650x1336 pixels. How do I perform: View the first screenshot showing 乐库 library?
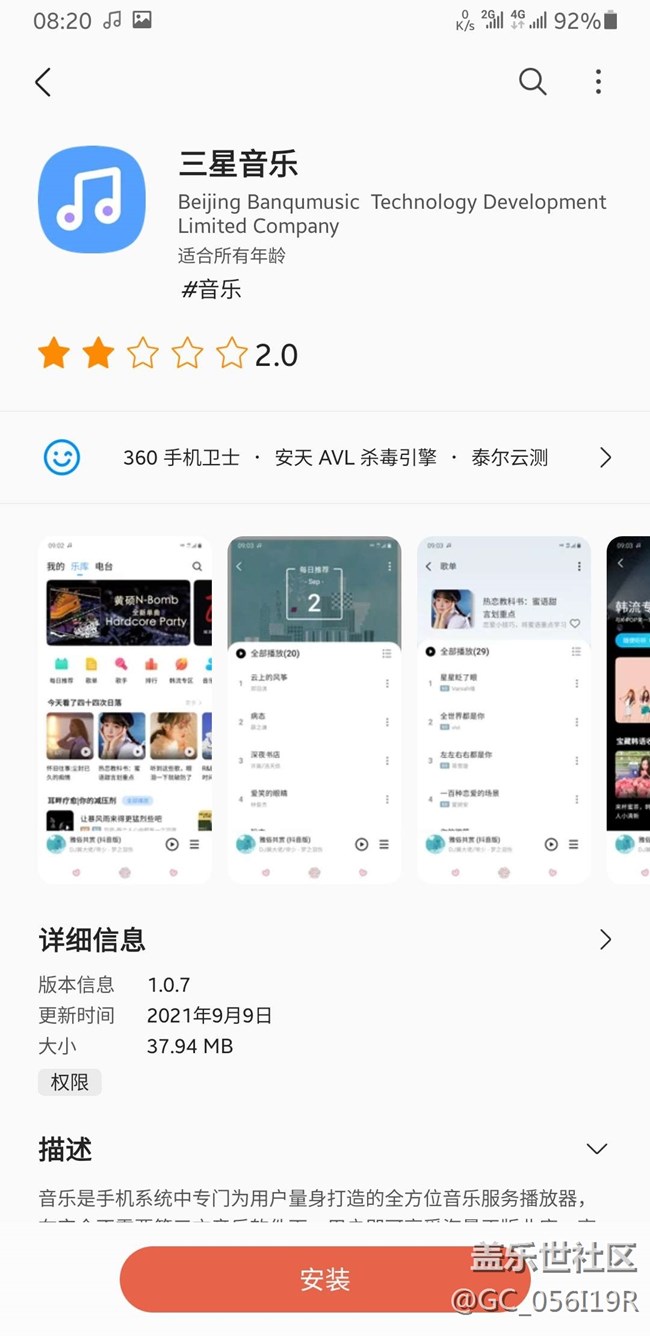pyautogui.click(x=125, y=710)
